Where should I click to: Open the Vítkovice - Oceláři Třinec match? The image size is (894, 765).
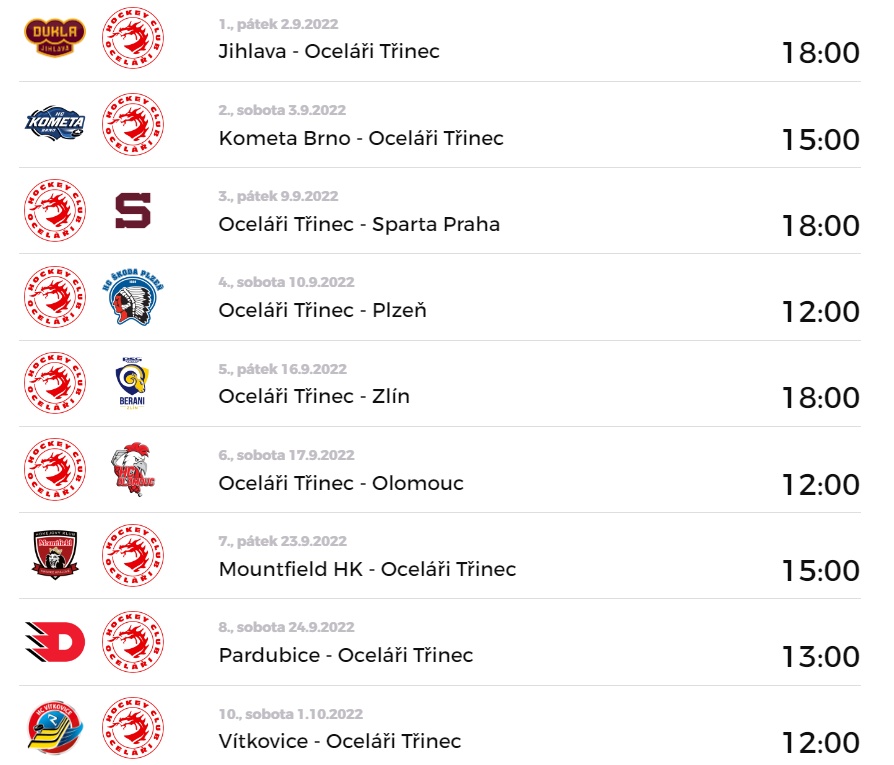340,741
